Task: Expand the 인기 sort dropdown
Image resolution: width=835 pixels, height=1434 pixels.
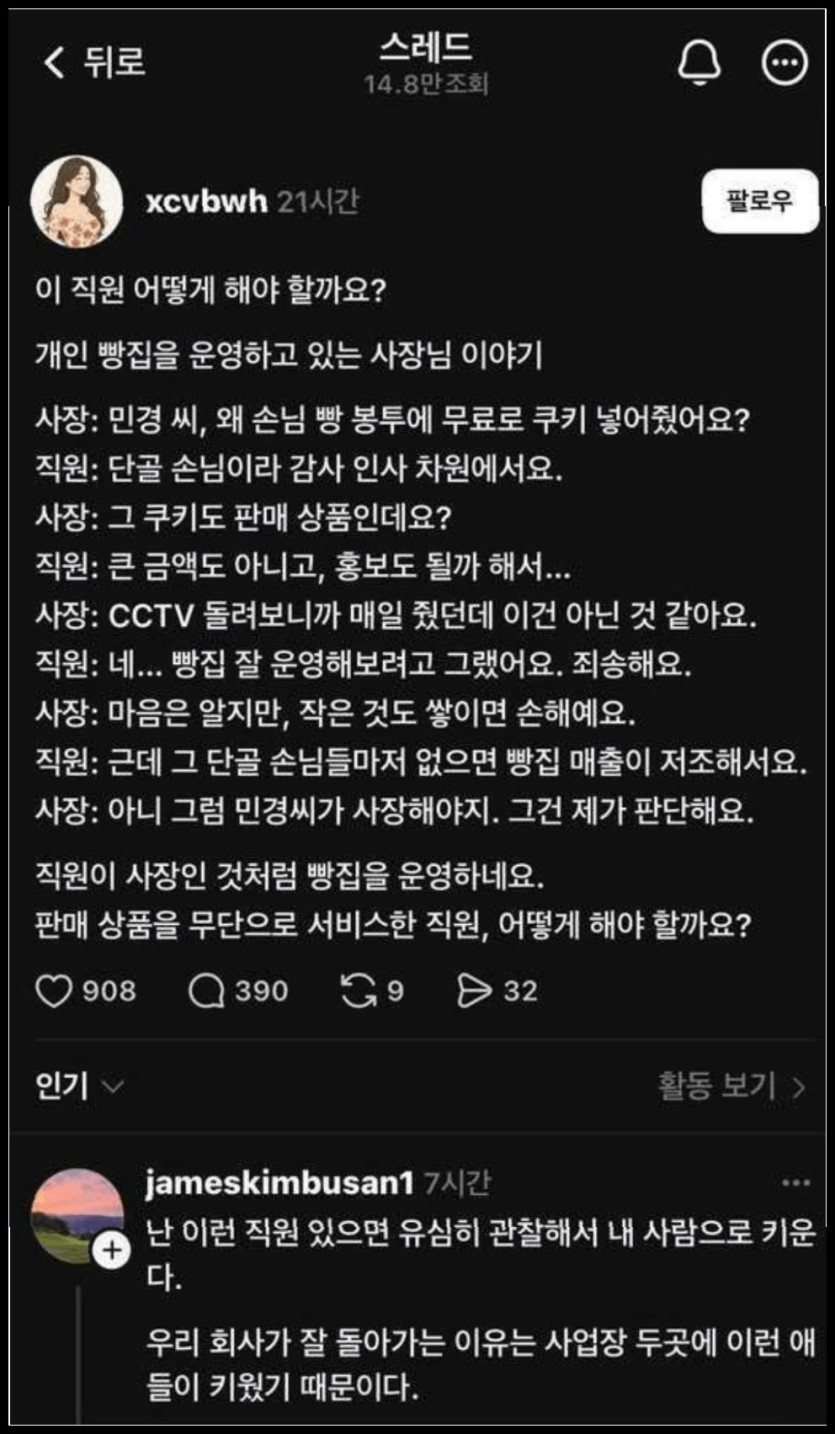Action: [80, 1086]
